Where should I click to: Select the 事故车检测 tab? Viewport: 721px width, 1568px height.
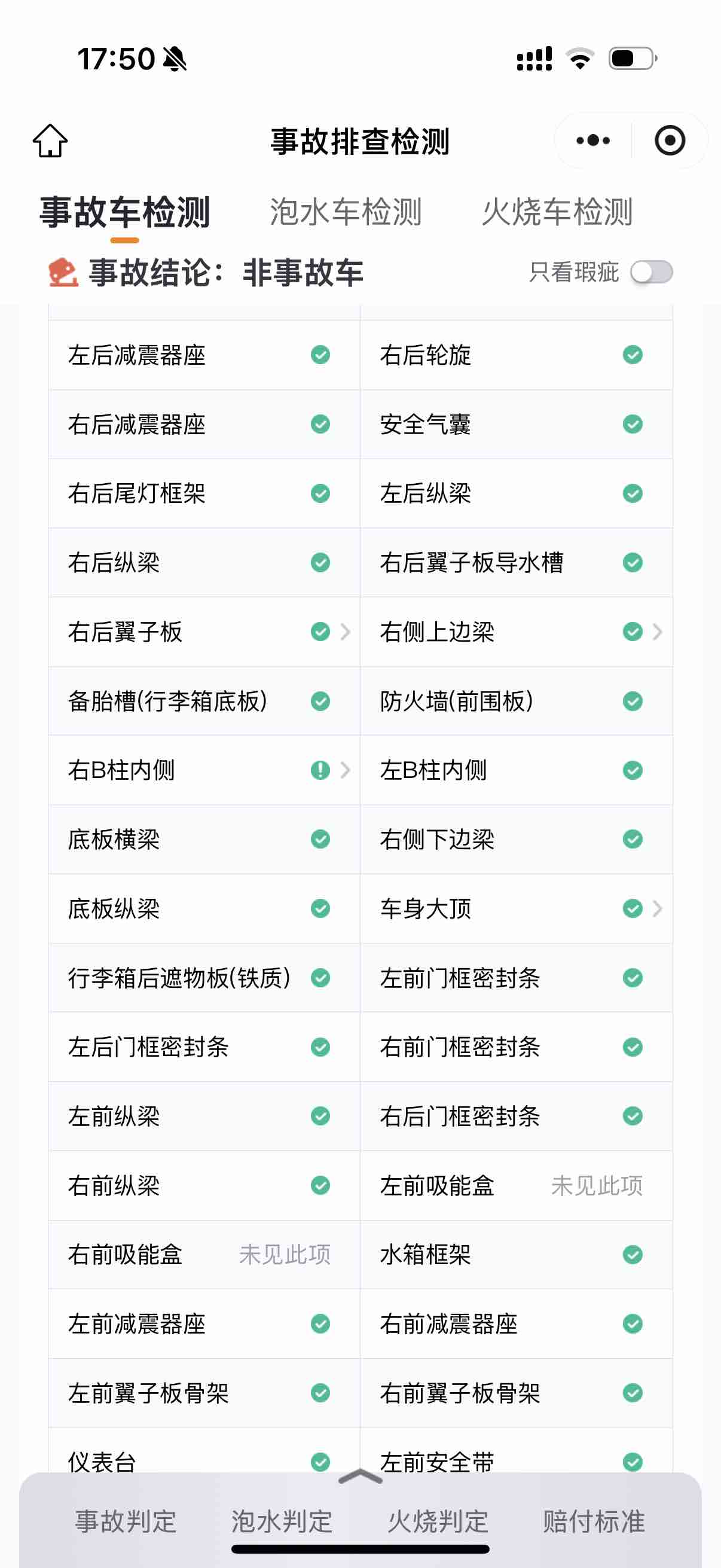125,212
